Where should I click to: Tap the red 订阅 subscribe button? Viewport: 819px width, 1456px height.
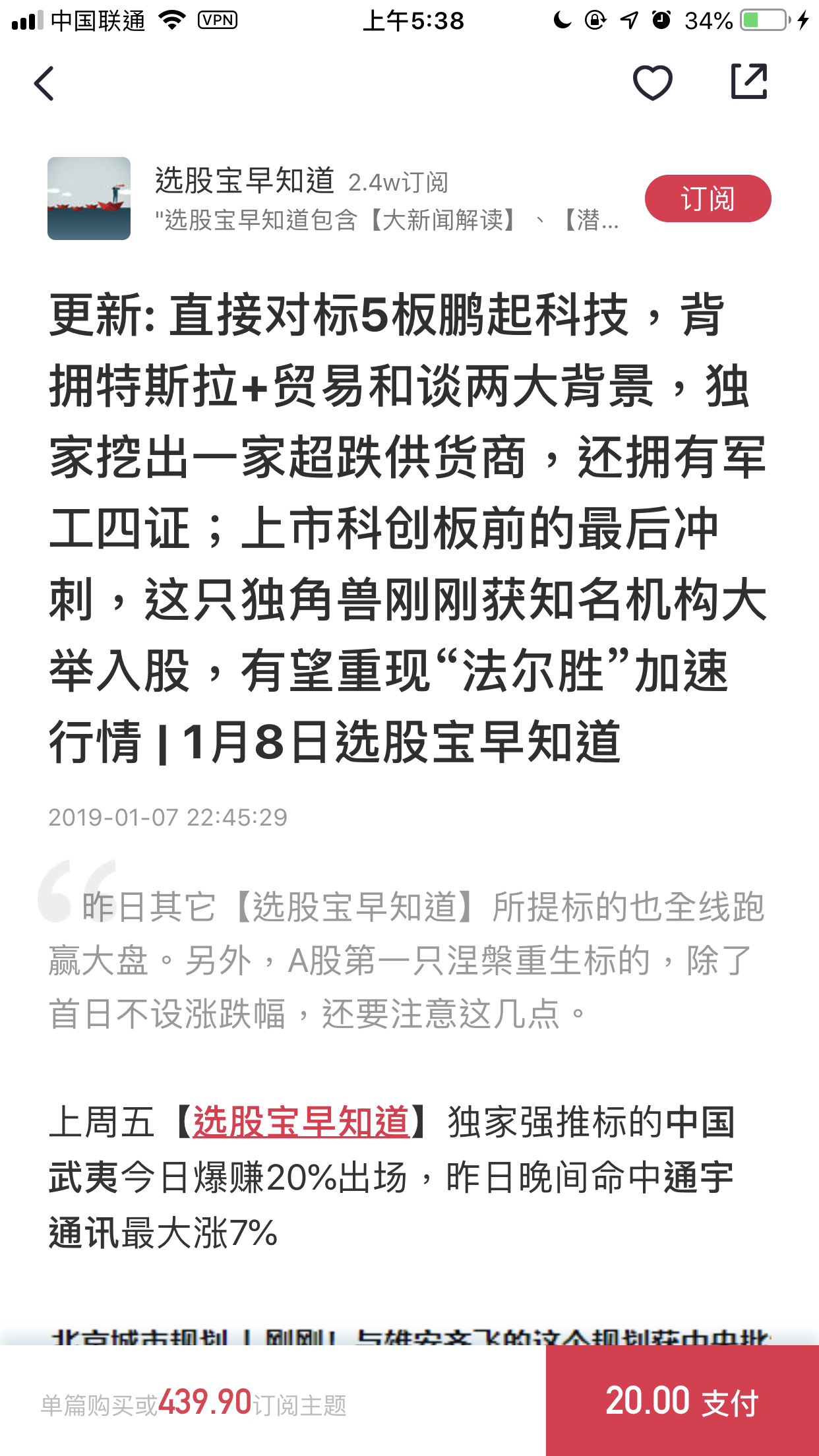708,198
